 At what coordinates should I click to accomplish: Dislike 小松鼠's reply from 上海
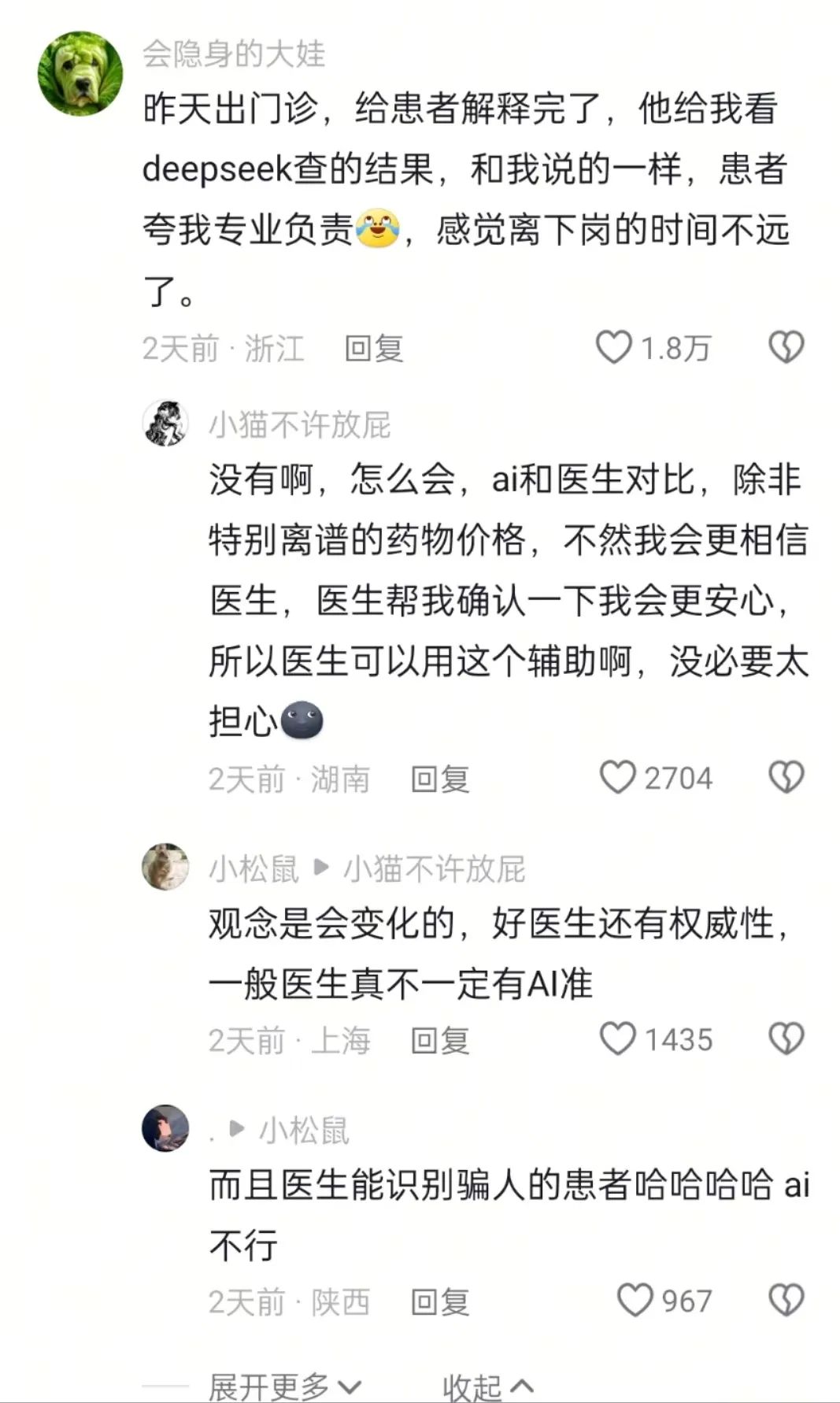(x=786, y=1039)
